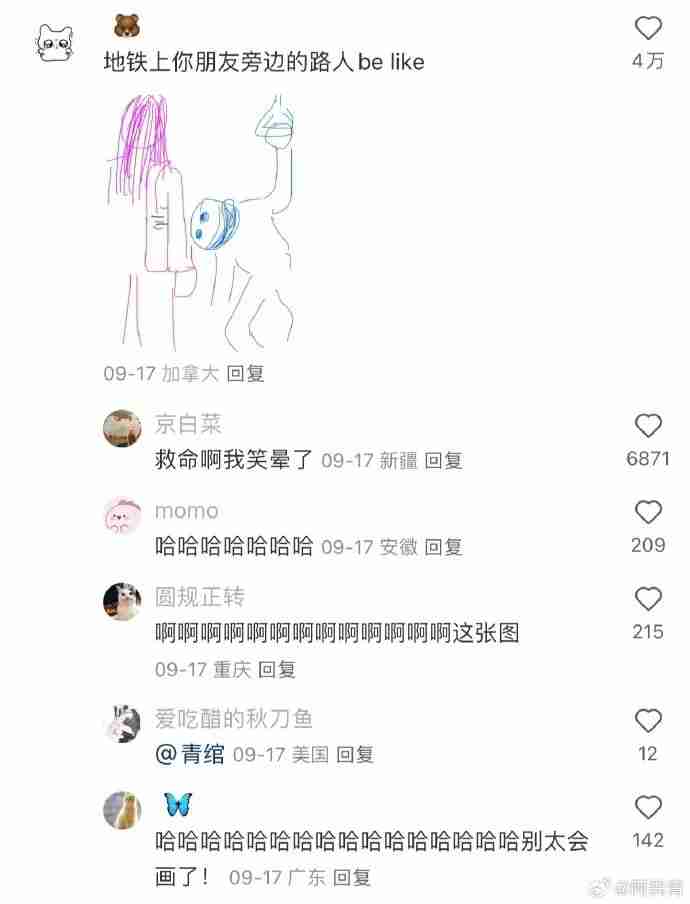Open 京白菜's profile avatar
690x904 pixels.
point(122,428)
